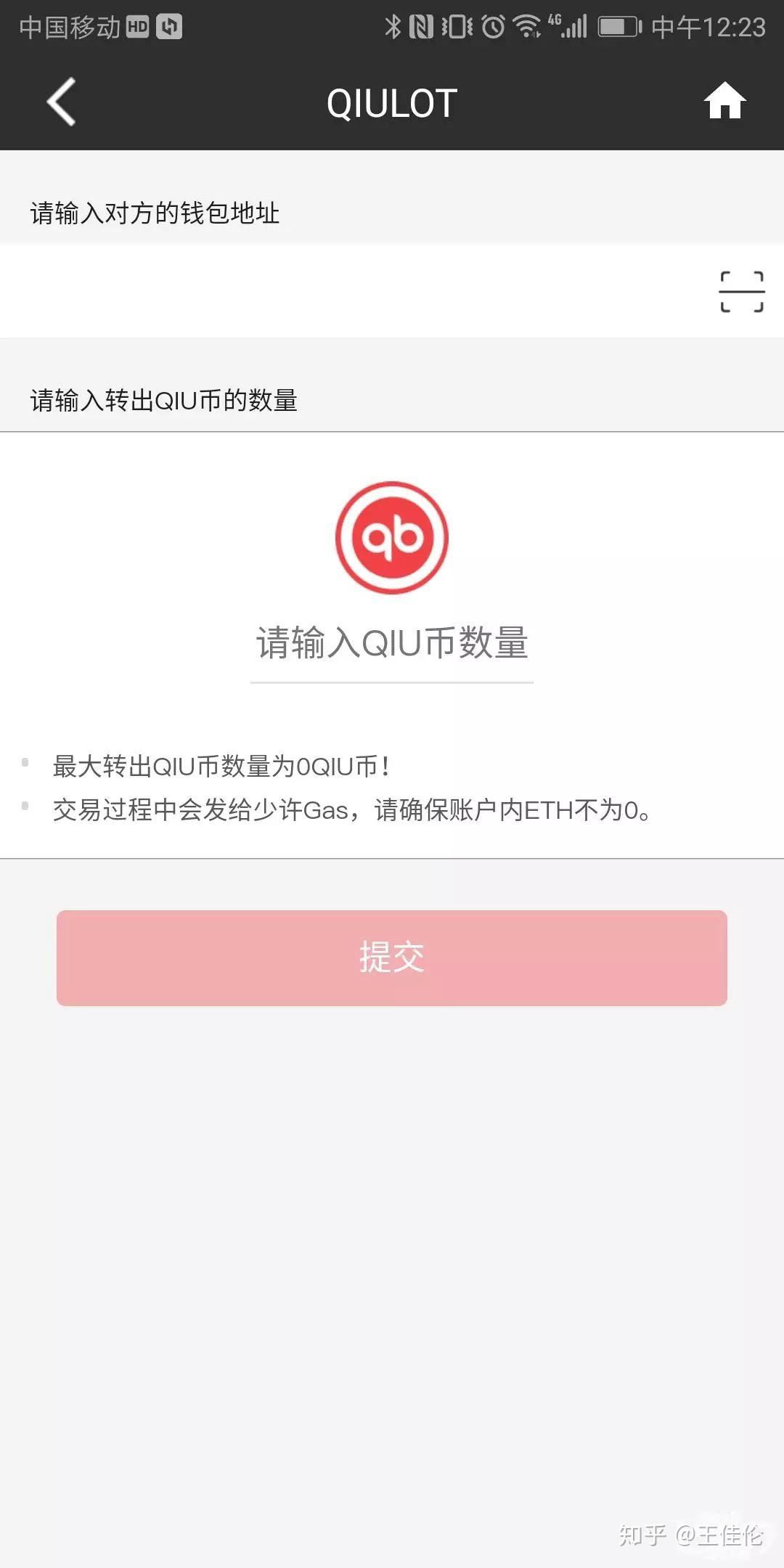Image resolution: width=784 pixels, height=1568 pixels.
Task: Tap the 提交 submit button
Action: pos(392,957)
